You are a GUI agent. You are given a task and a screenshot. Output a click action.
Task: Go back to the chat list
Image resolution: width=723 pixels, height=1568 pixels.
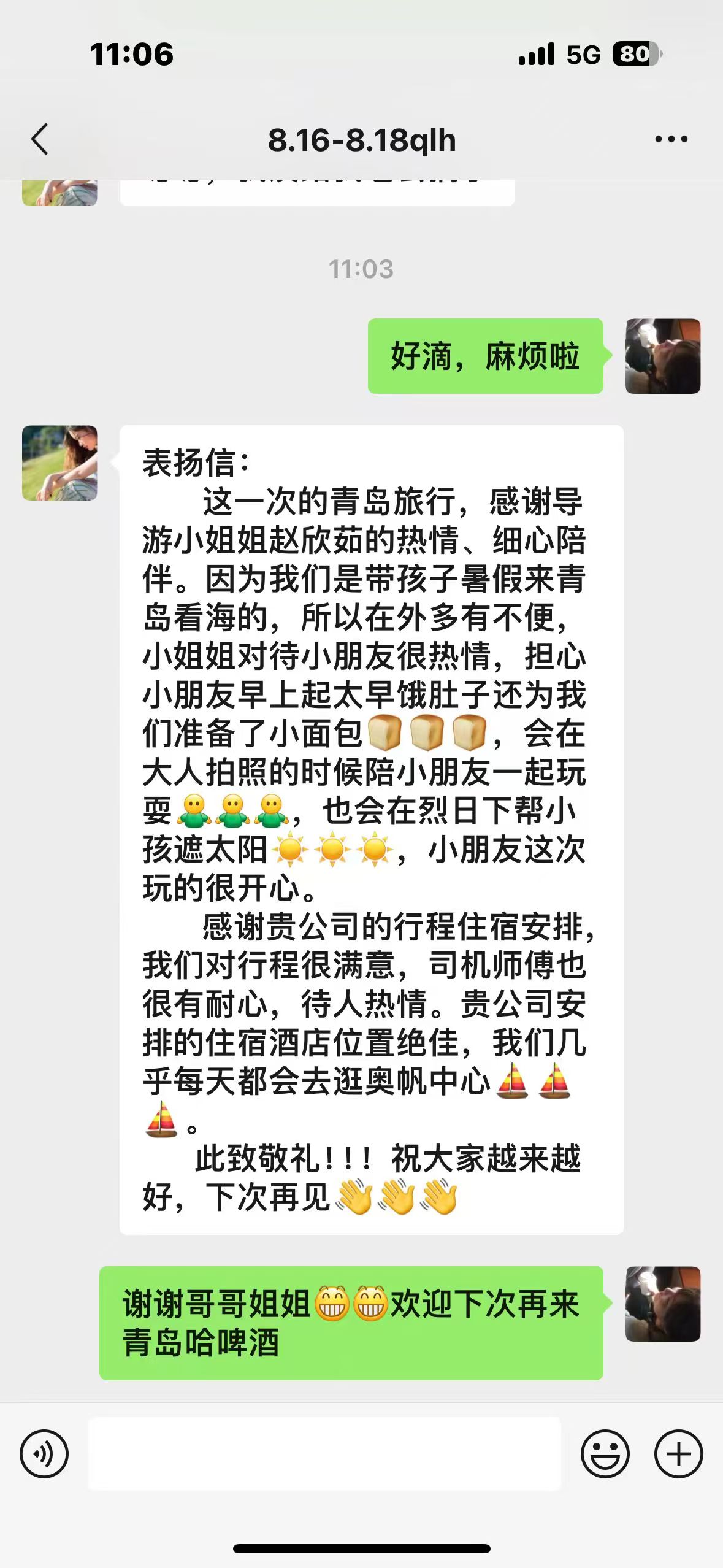pyautogui.click(x=40, y=139)
